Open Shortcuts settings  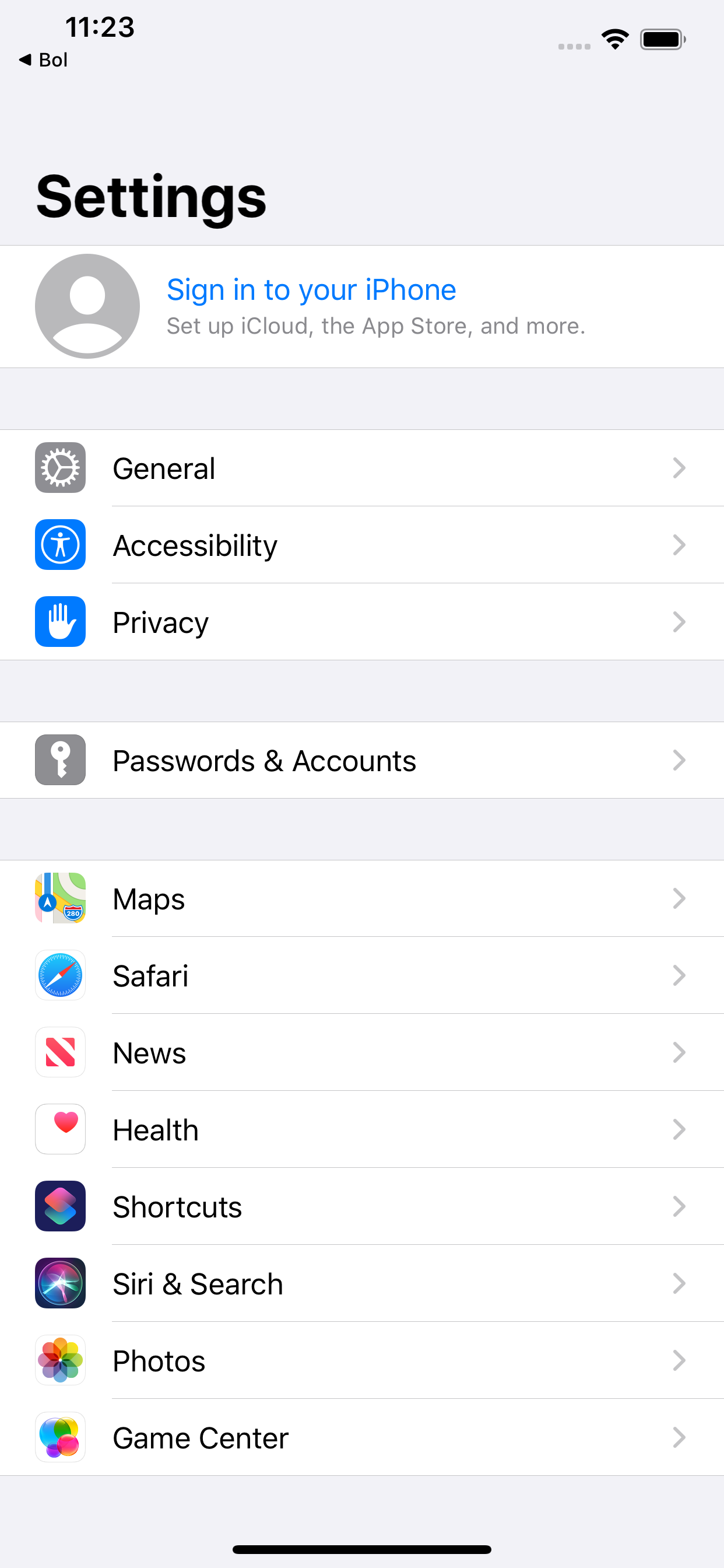pyautogui.click(x=362, y=1206)
